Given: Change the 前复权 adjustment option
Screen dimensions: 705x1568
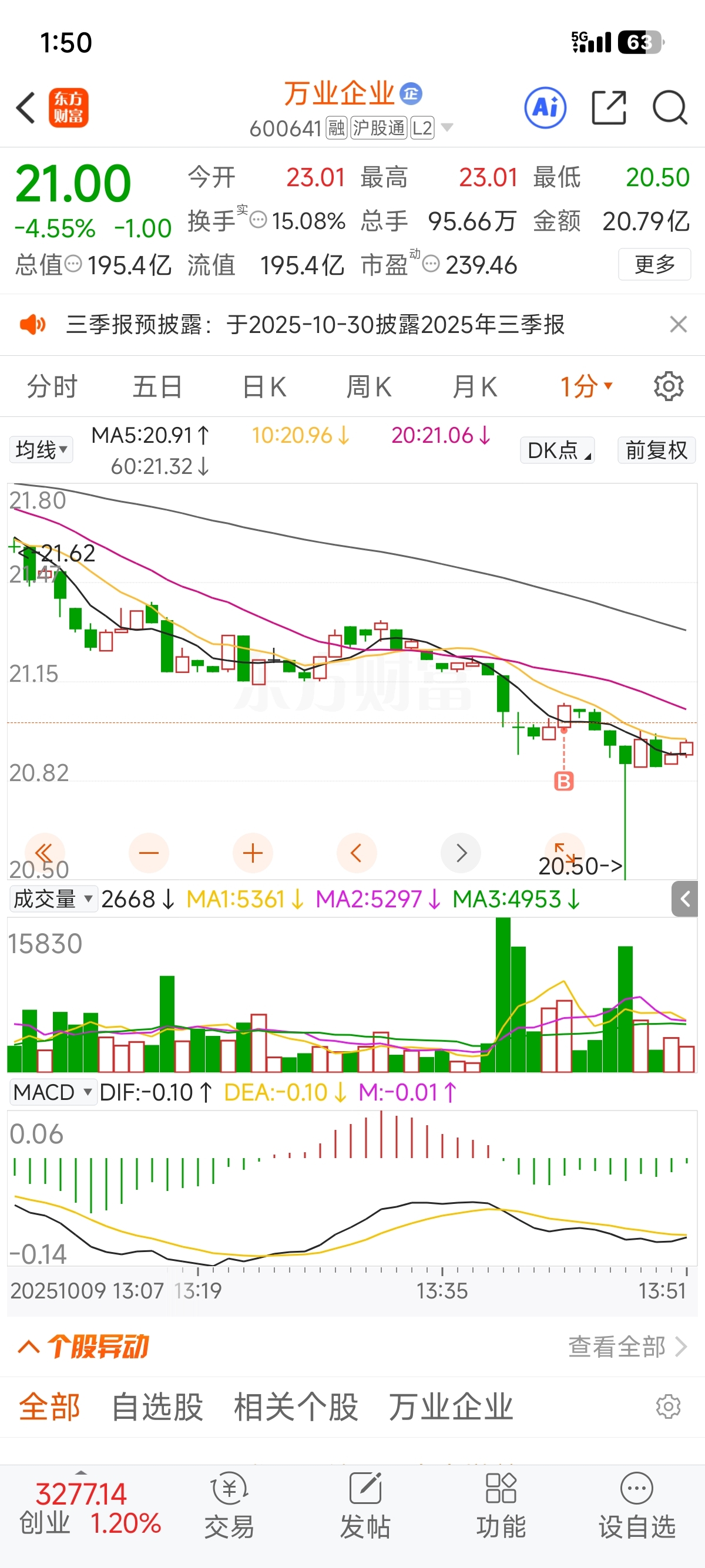Looking at the screenshot, I should (x=656, y=450).
